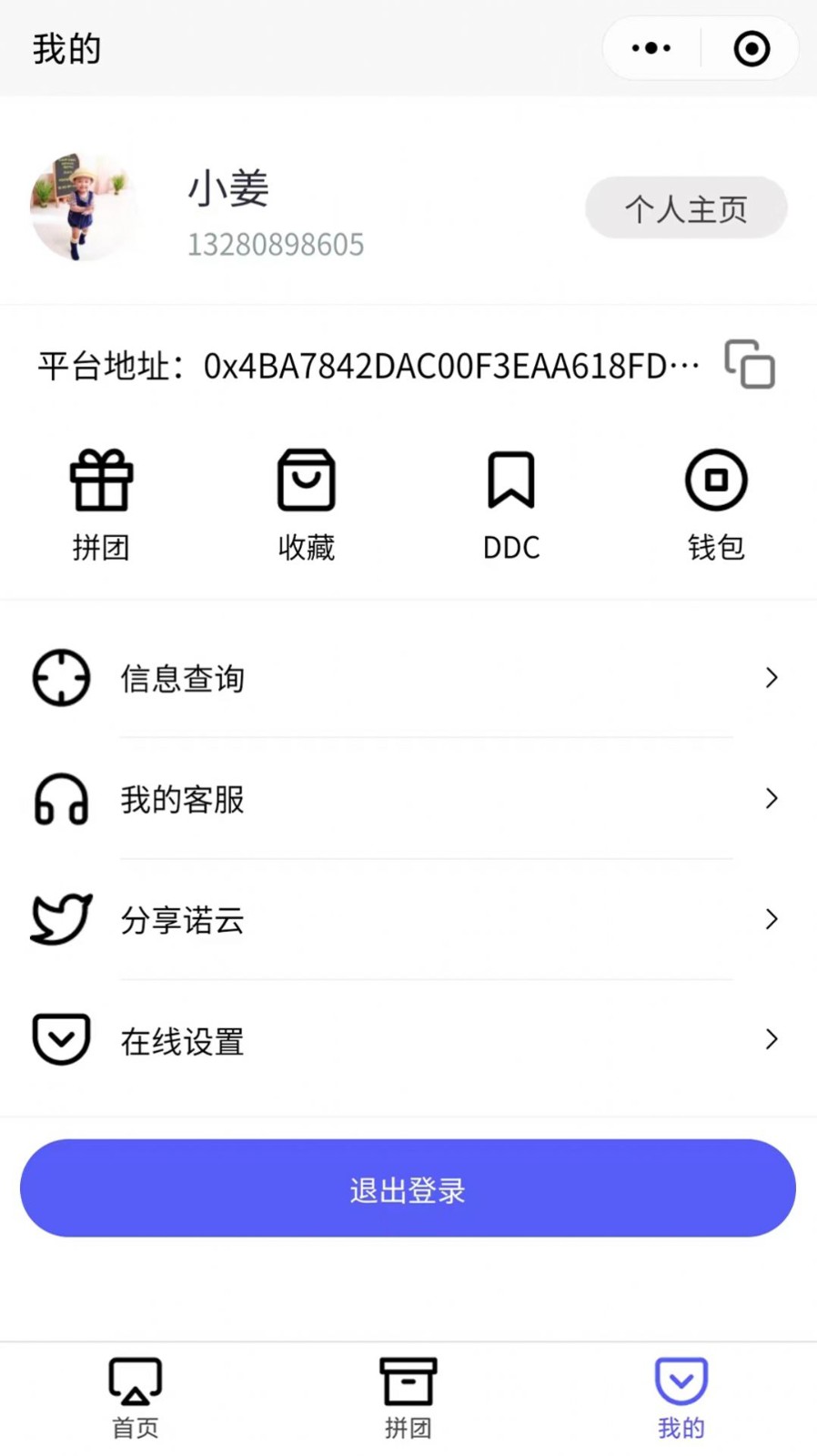Image resolution: width=817 pixels, height=1456 pixels.
Task: Open the 个人主页 profile page
Action: (x=686, y=208)
